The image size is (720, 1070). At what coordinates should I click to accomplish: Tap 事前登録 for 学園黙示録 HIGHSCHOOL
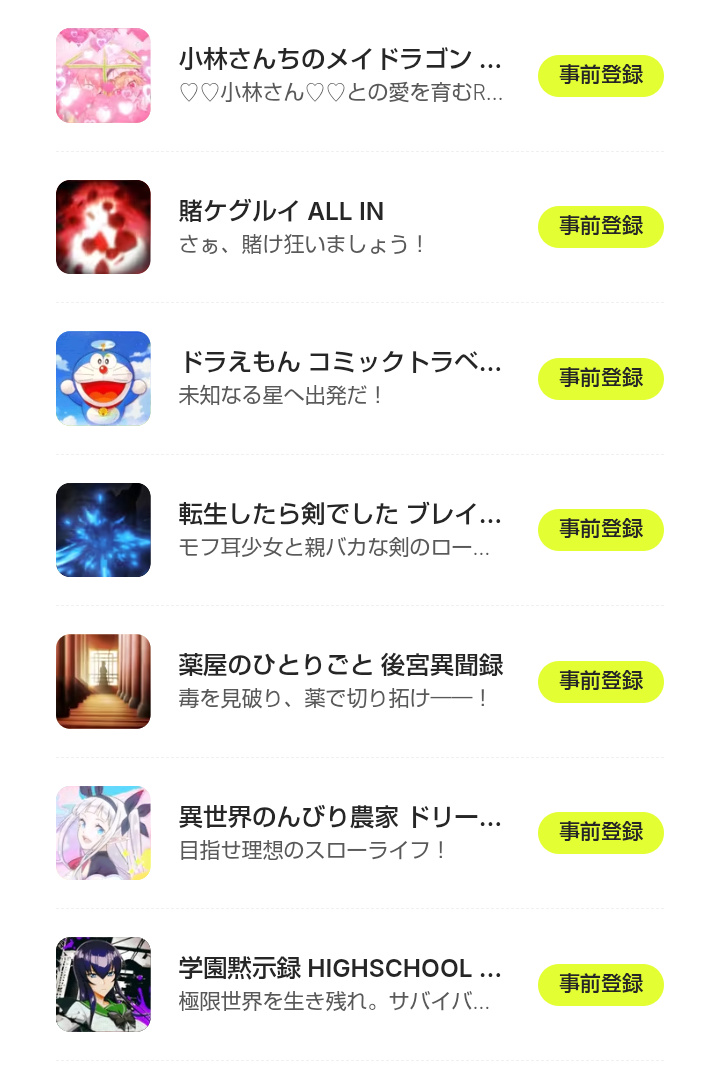pos(600,985)
